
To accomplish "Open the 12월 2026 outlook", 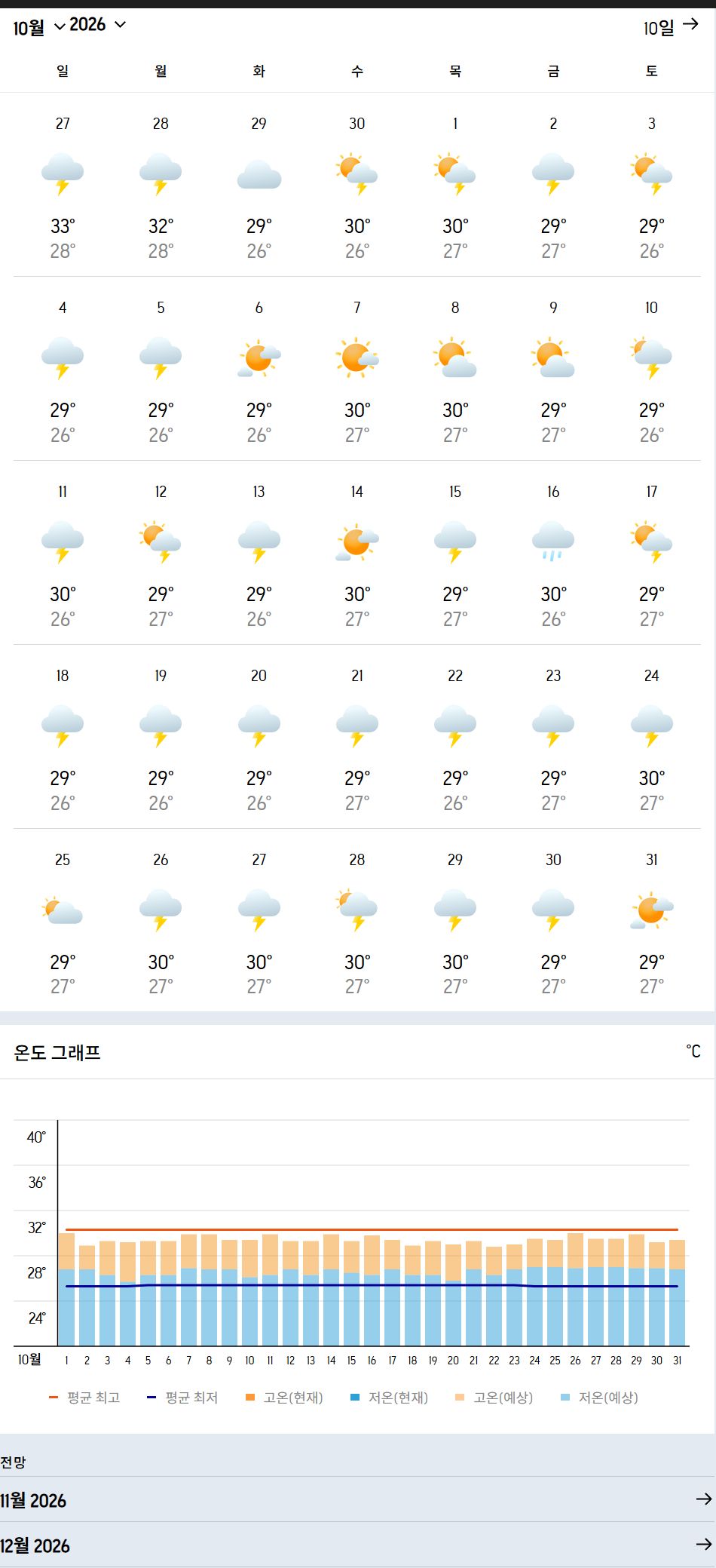I will coord(358,1545).
